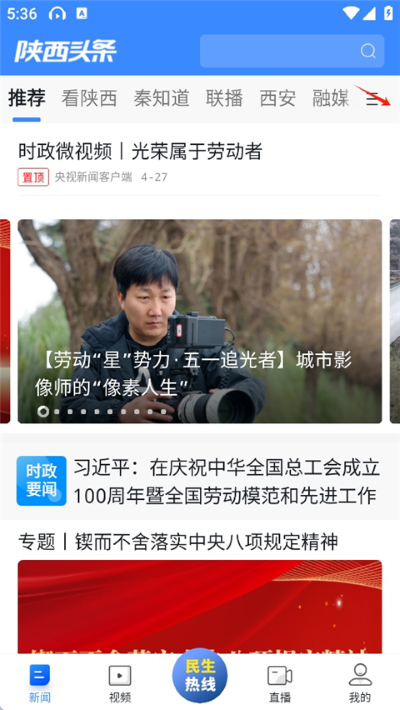Open the 融媒 tab
Image resolution: width=400 pixels, height=710 pixels.
[331, 98]
